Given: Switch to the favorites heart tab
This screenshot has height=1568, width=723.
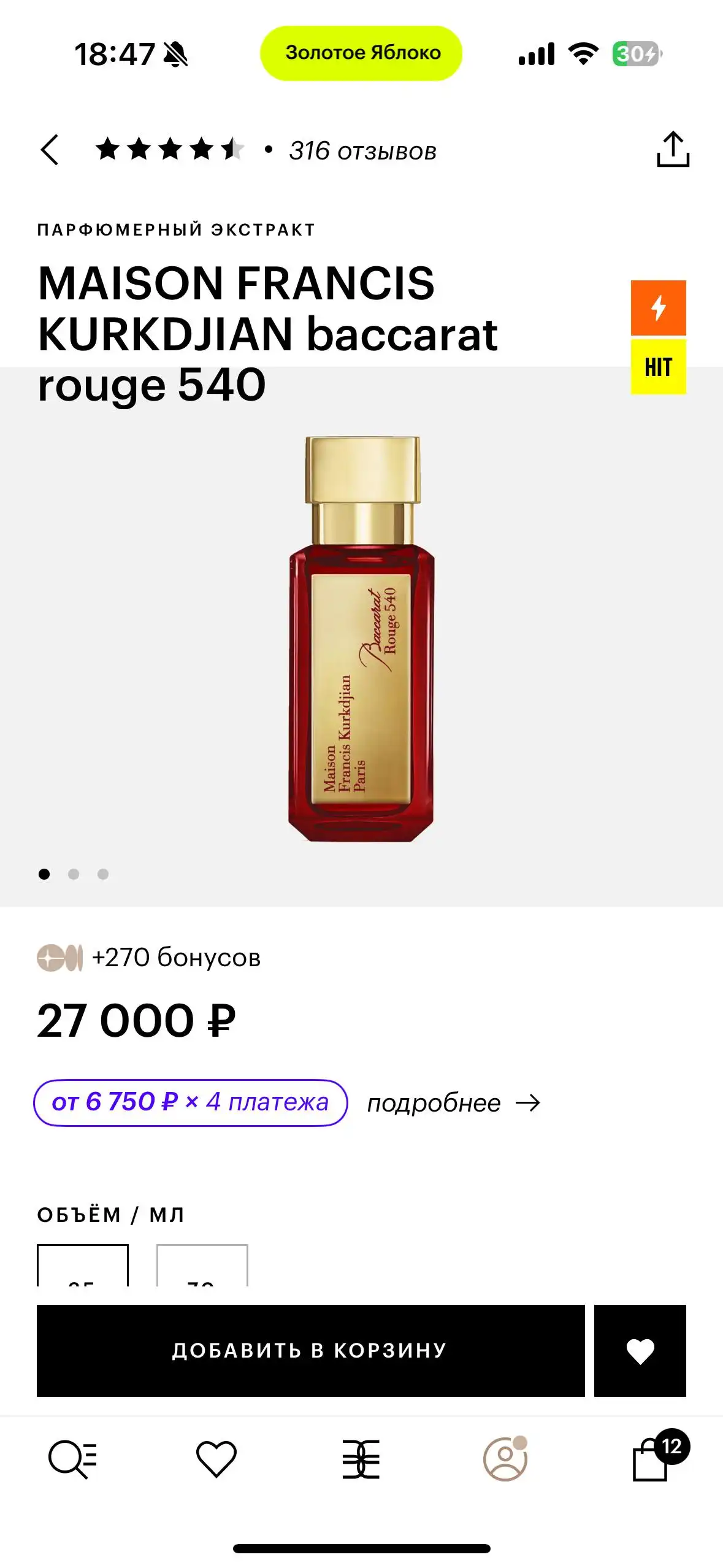Looking at the screenshot, I should [x=216, y=1459].
